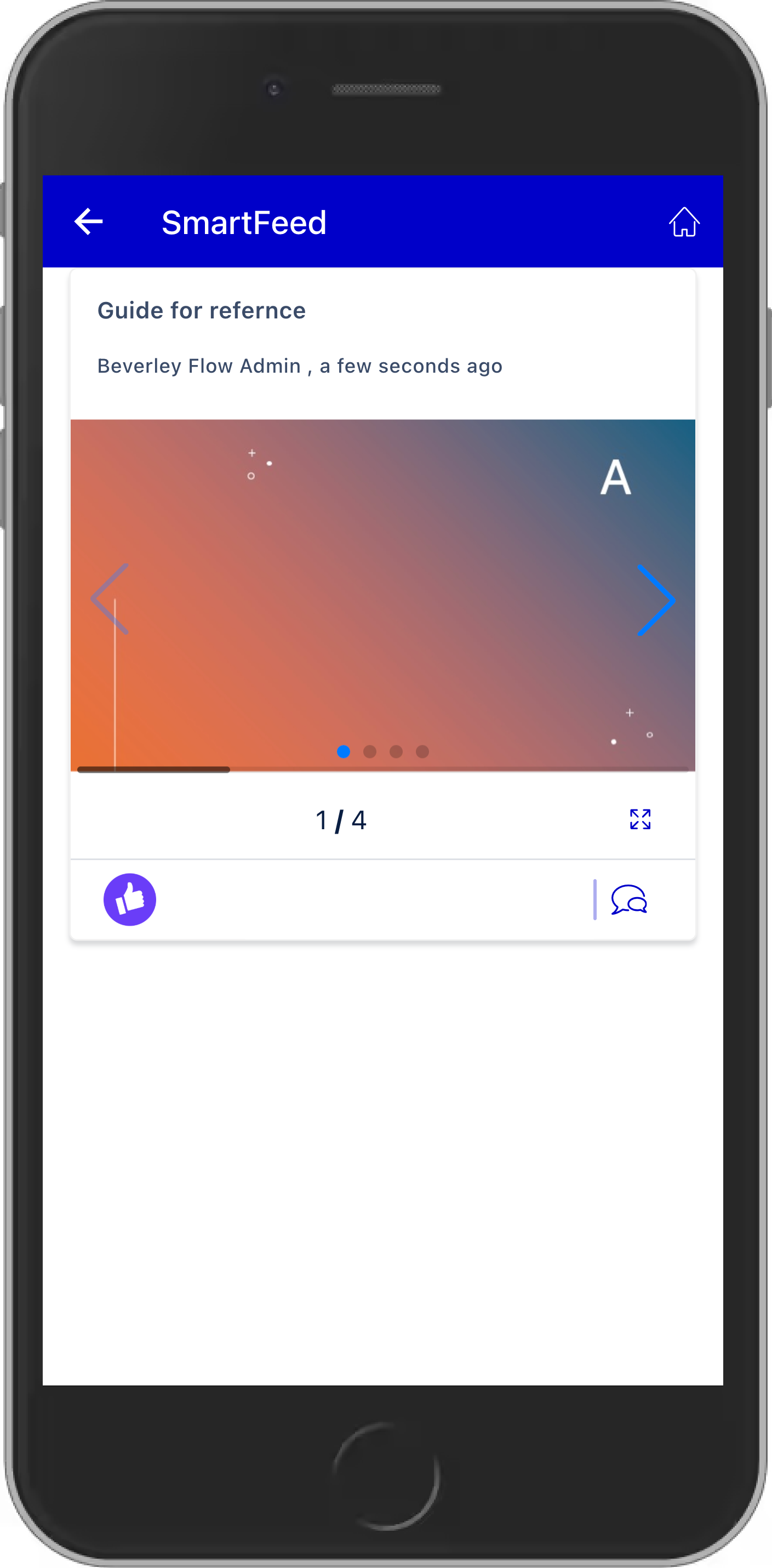Go back from SmartFeed
Viewport: 772px width, 1568px height.
[88, 221]
